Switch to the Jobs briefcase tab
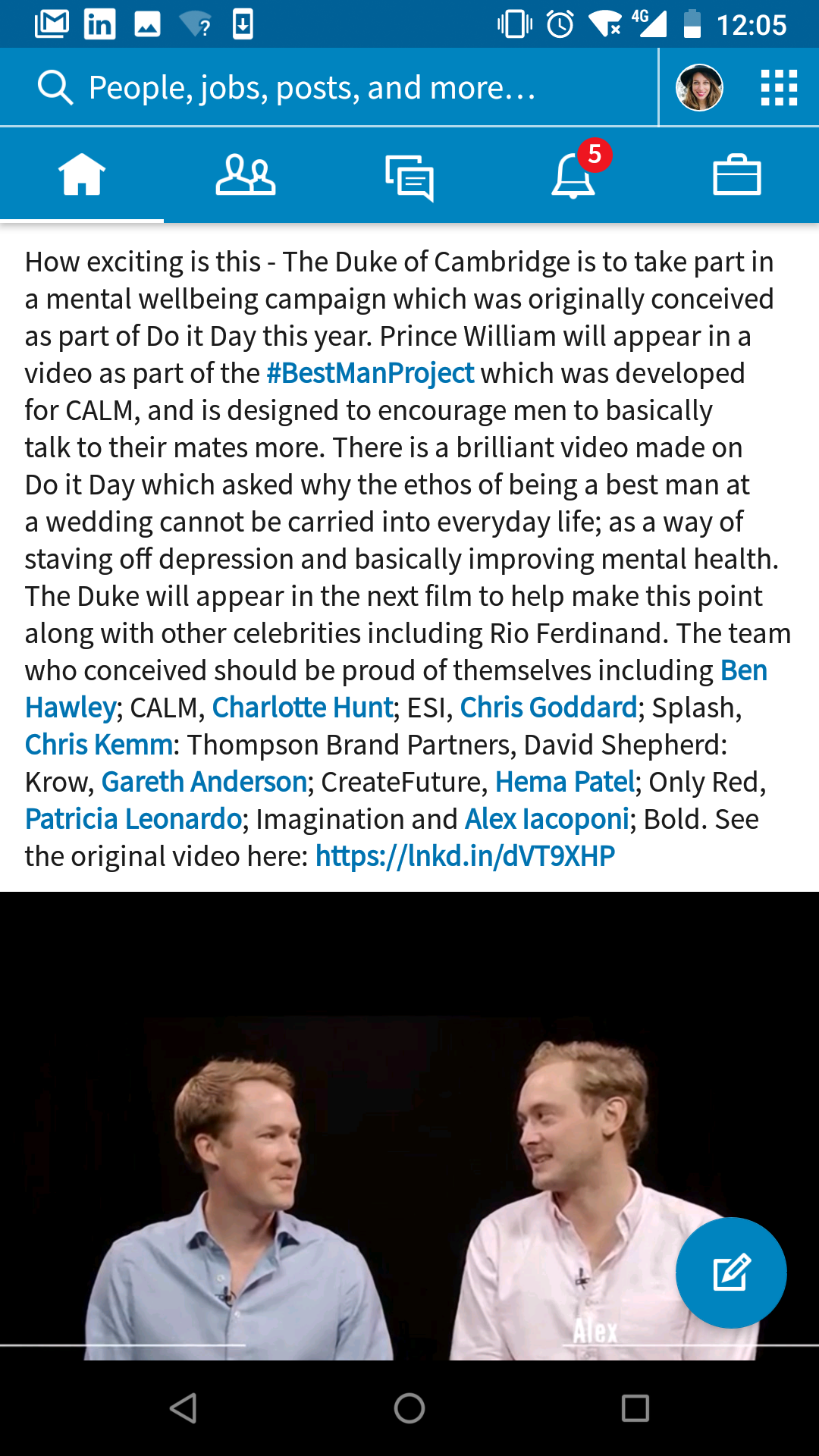 (x=737, y=174)
